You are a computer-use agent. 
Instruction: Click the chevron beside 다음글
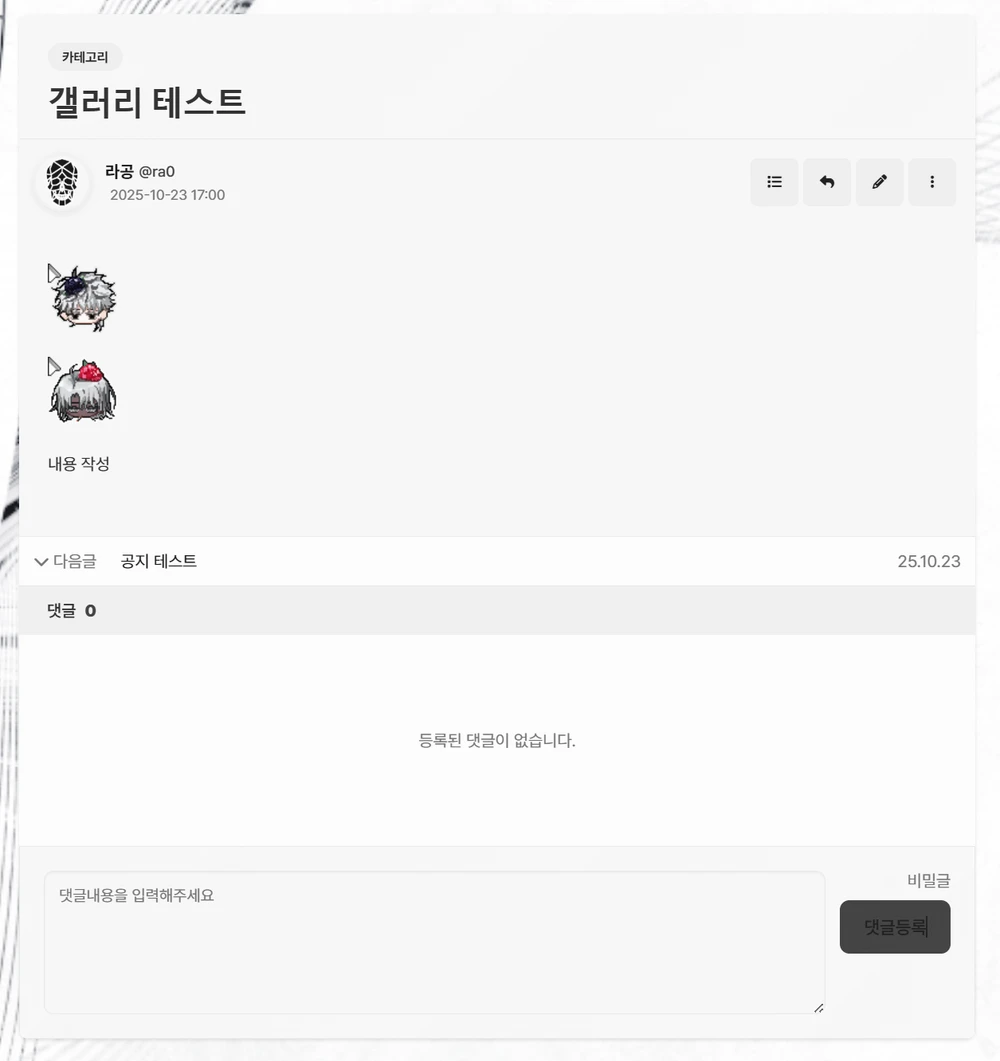pos(41,561)
